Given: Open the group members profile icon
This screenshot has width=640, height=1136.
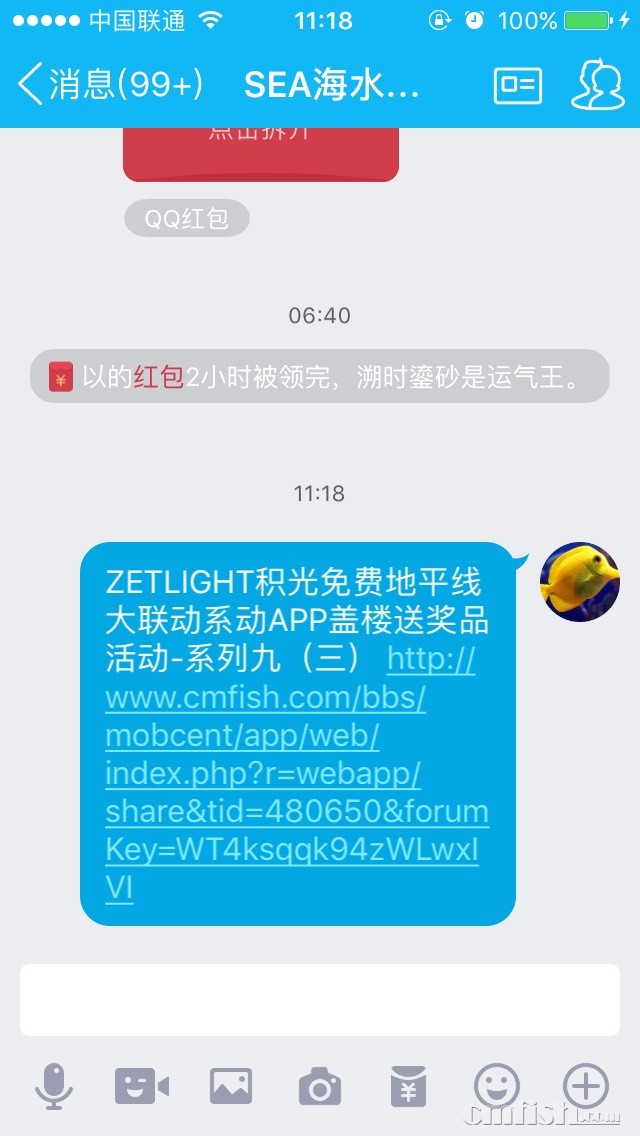Looking at the screenshot, I should click(597, 85).
